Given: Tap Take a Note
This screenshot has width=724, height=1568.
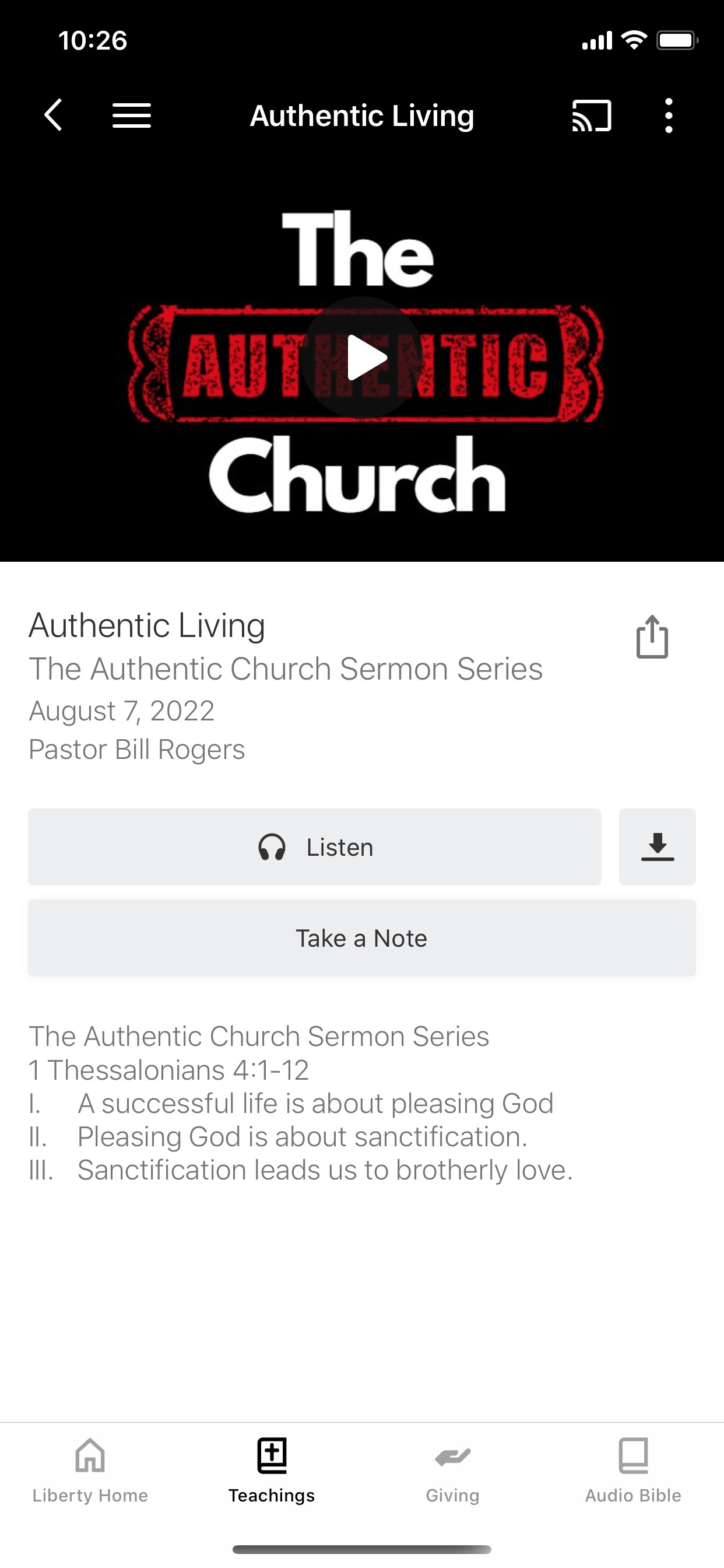Looking at the screenshot, I should pos(362,938).
